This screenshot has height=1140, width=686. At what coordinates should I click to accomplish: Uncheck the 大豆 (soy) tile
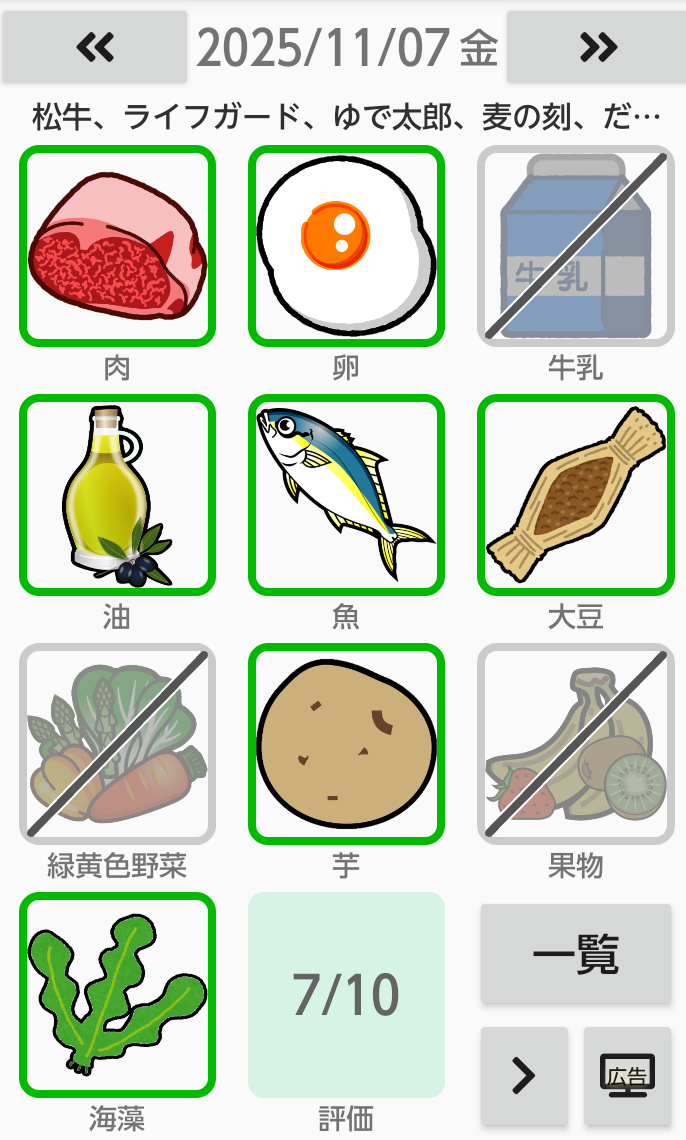[575, 494]
